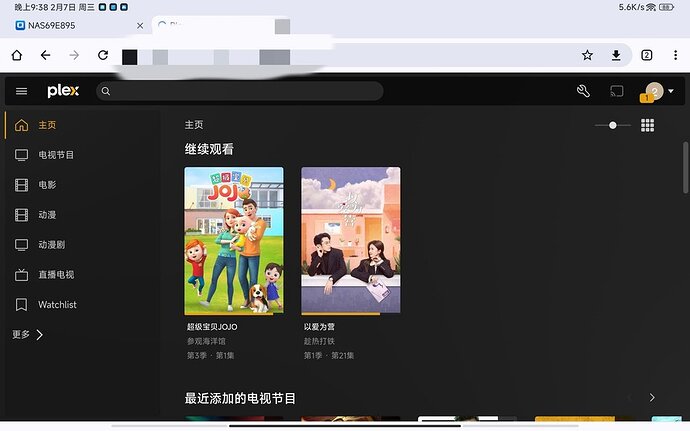Image resolution: width=690 pixels, height=431 pixels.
Task: Open 电影 library
Action: [47, 185]
